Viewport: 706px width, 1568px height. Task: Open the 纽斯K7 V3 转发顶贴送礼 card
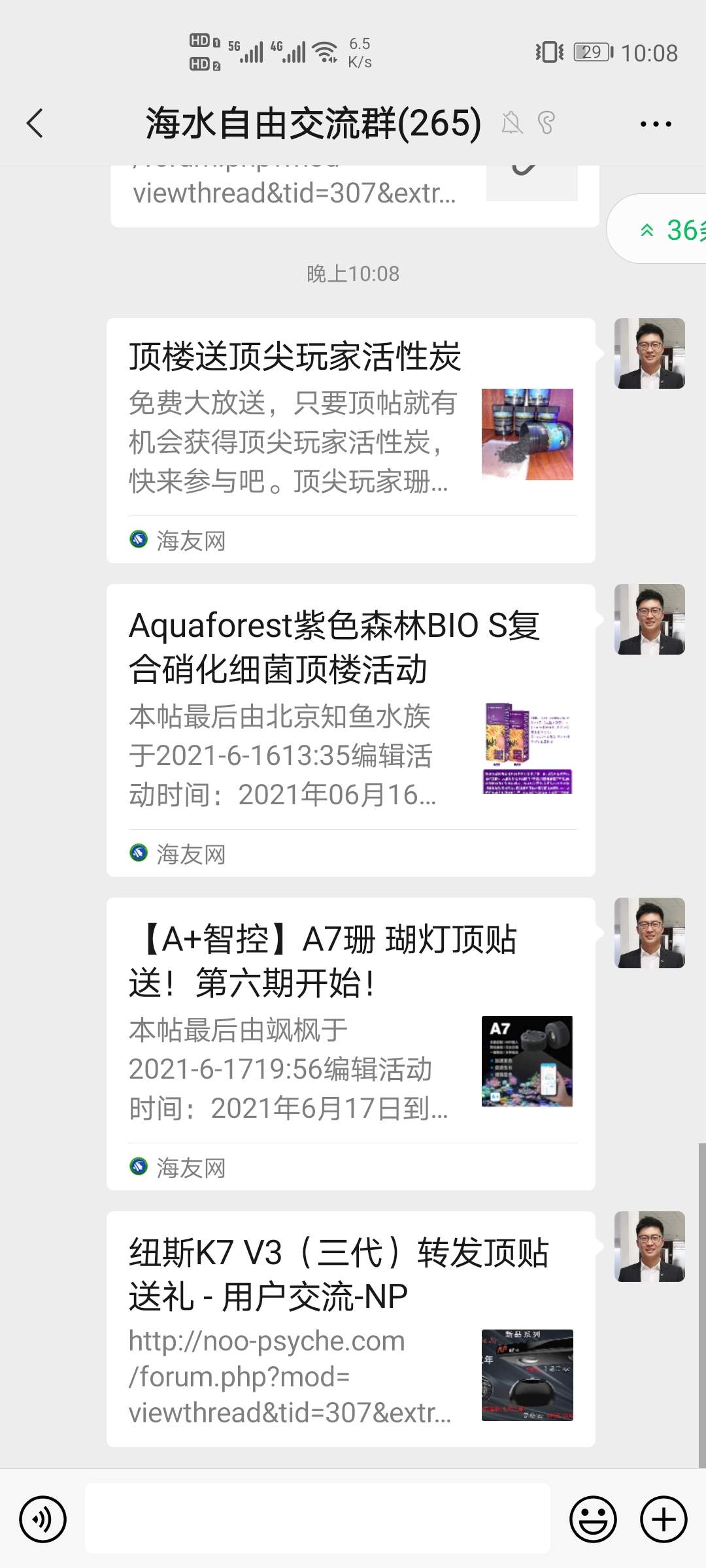[x=350, y=1328]
